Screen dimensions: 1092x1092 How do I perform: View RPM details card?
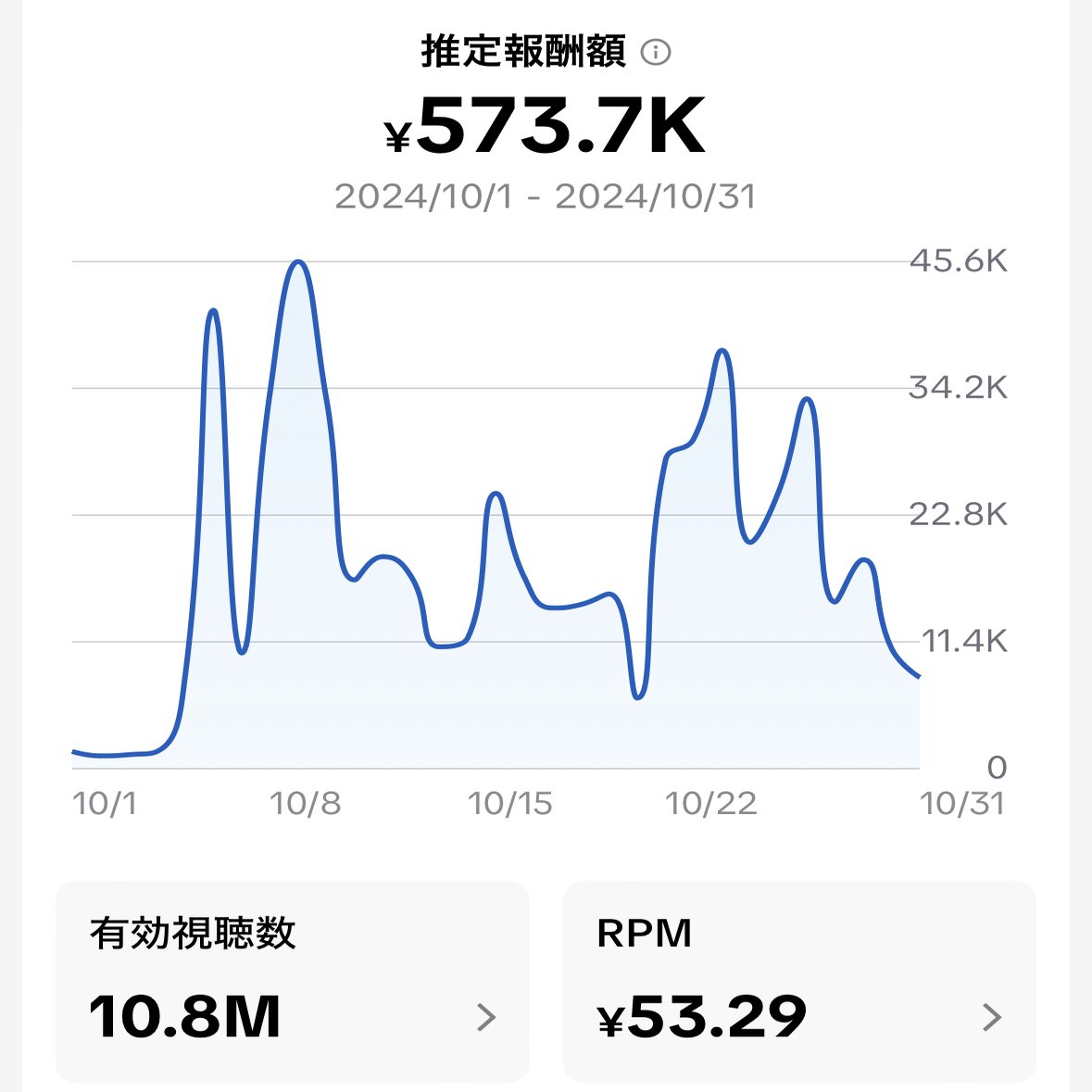pos(799,981)
